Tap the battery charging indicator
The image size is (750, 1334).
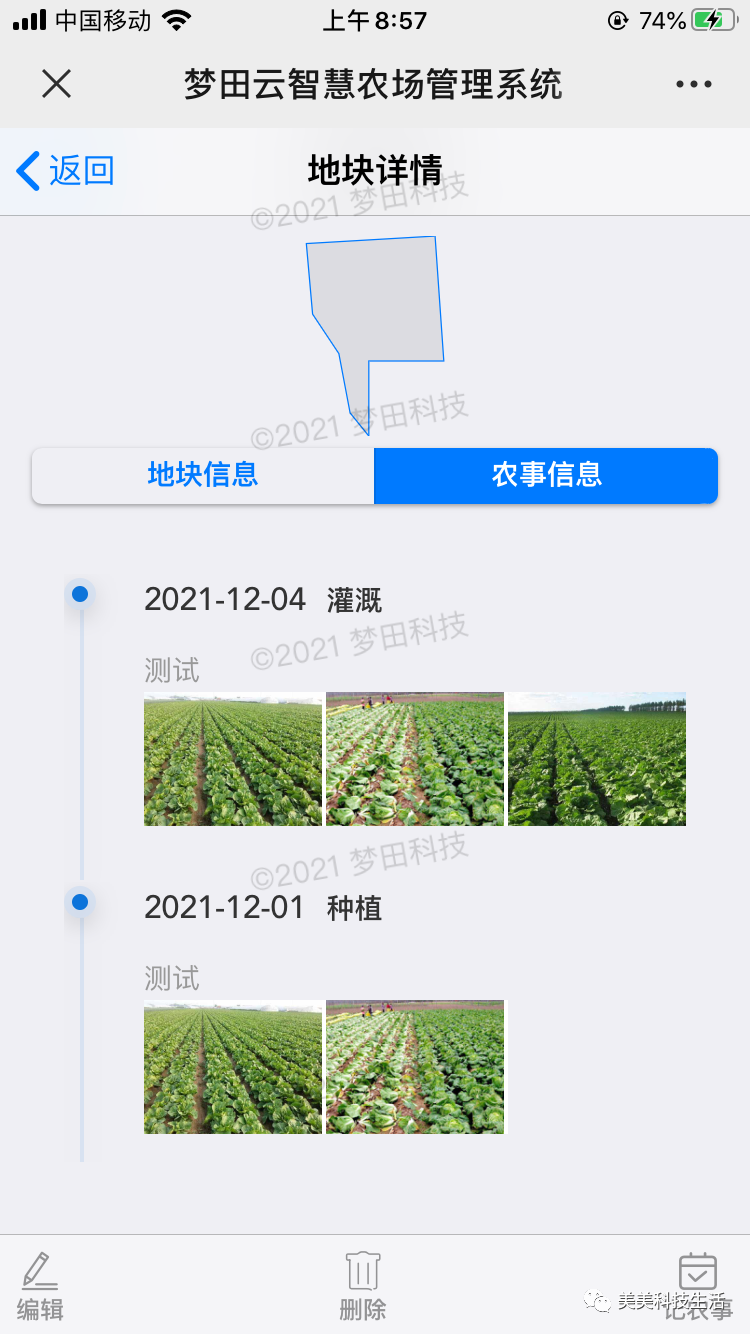[712, 18]
